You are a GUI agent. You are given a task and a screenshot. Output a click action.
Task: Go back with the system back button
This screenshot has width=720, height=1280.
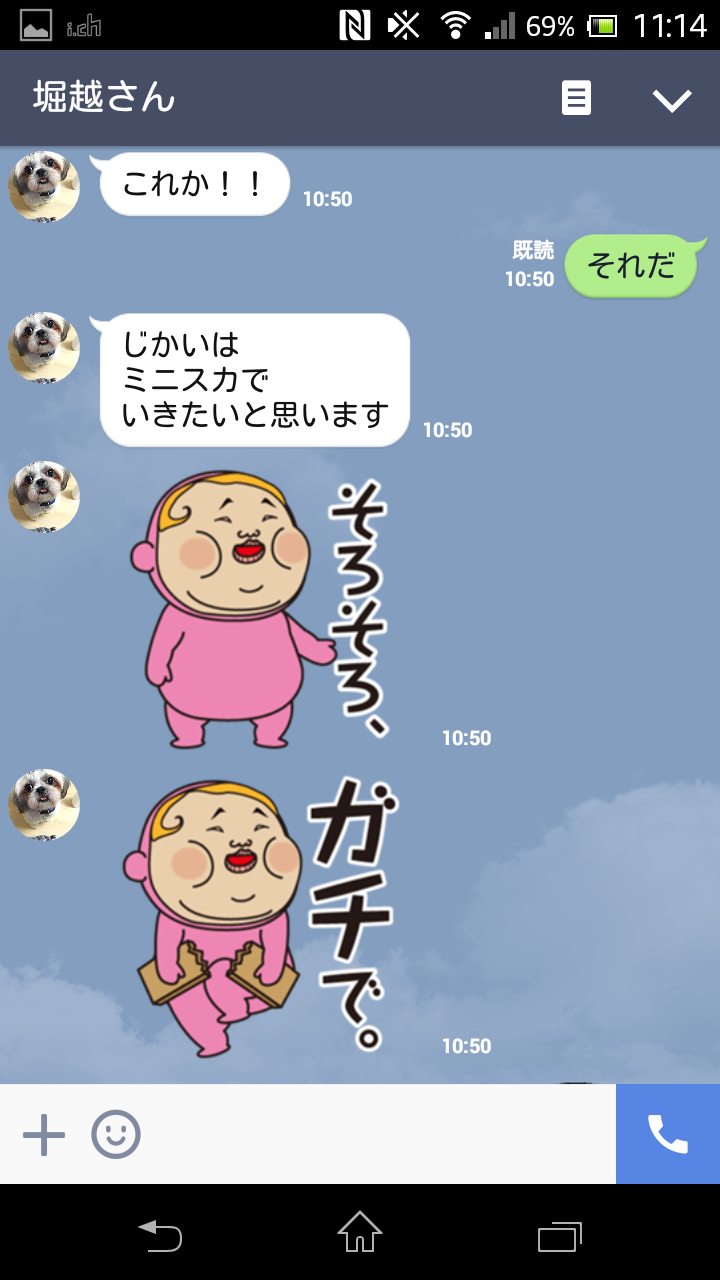(x=160, y=1235)
